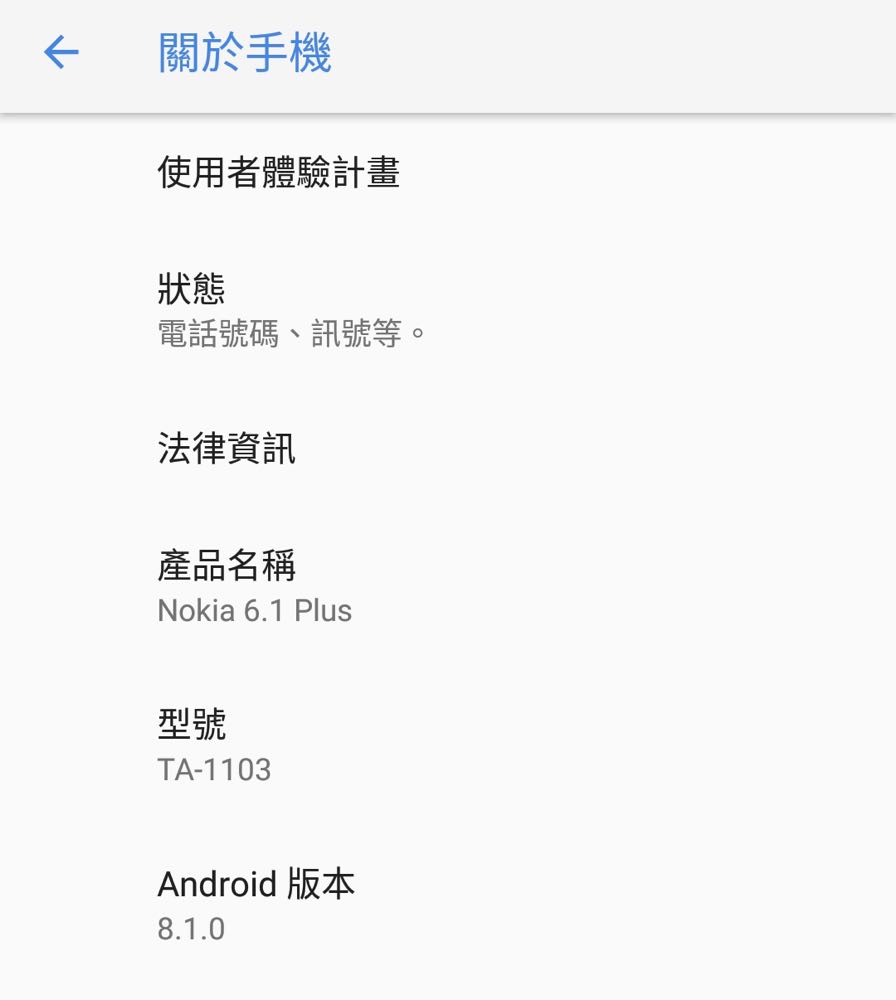Tap the 產品名稱 Nokia 6.1 Plus row
Image resolution: width=896 pixels, height=1000 pixels.
(x=255, y=587)
